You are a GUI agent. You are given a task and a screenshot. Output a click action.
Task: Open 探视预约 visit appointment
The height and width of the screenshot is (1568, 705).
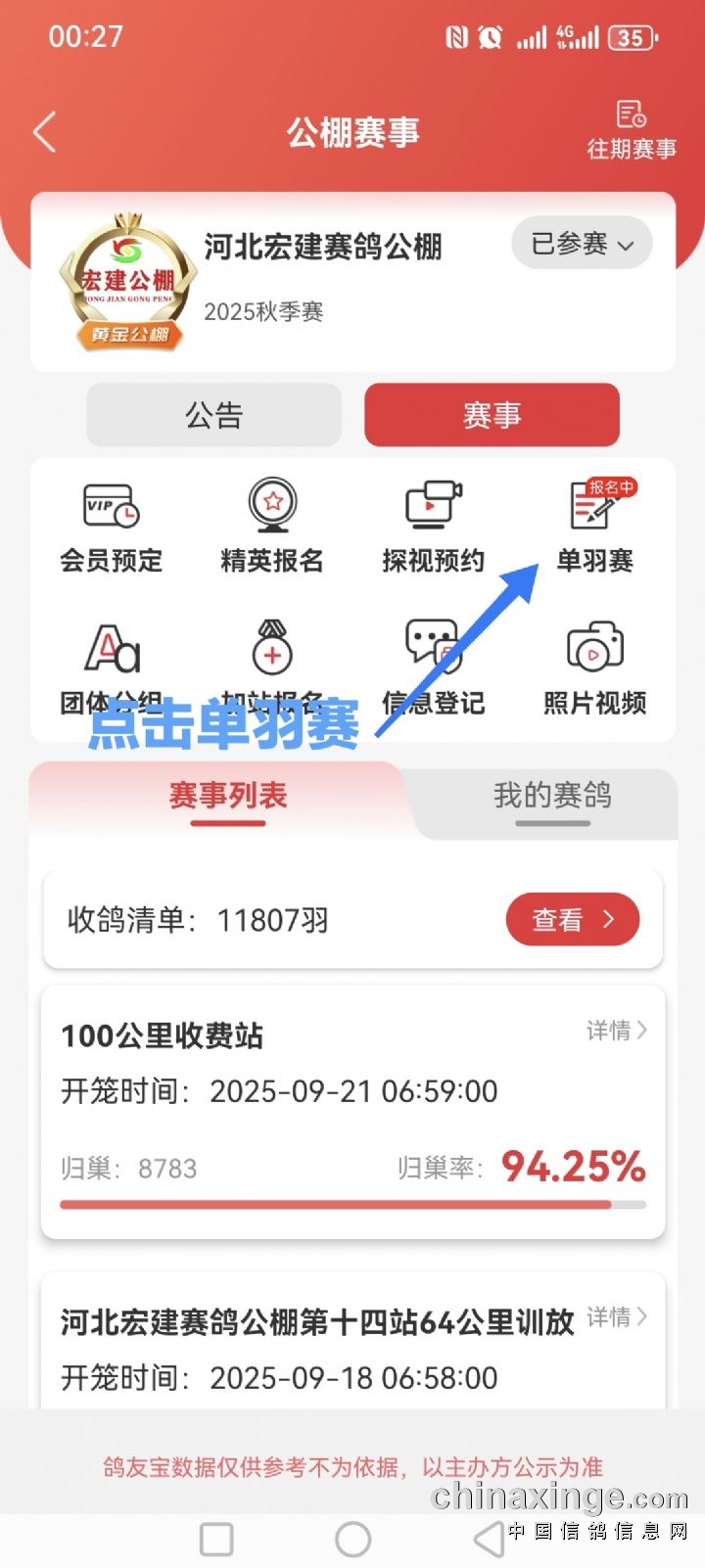tap(433, 527)
